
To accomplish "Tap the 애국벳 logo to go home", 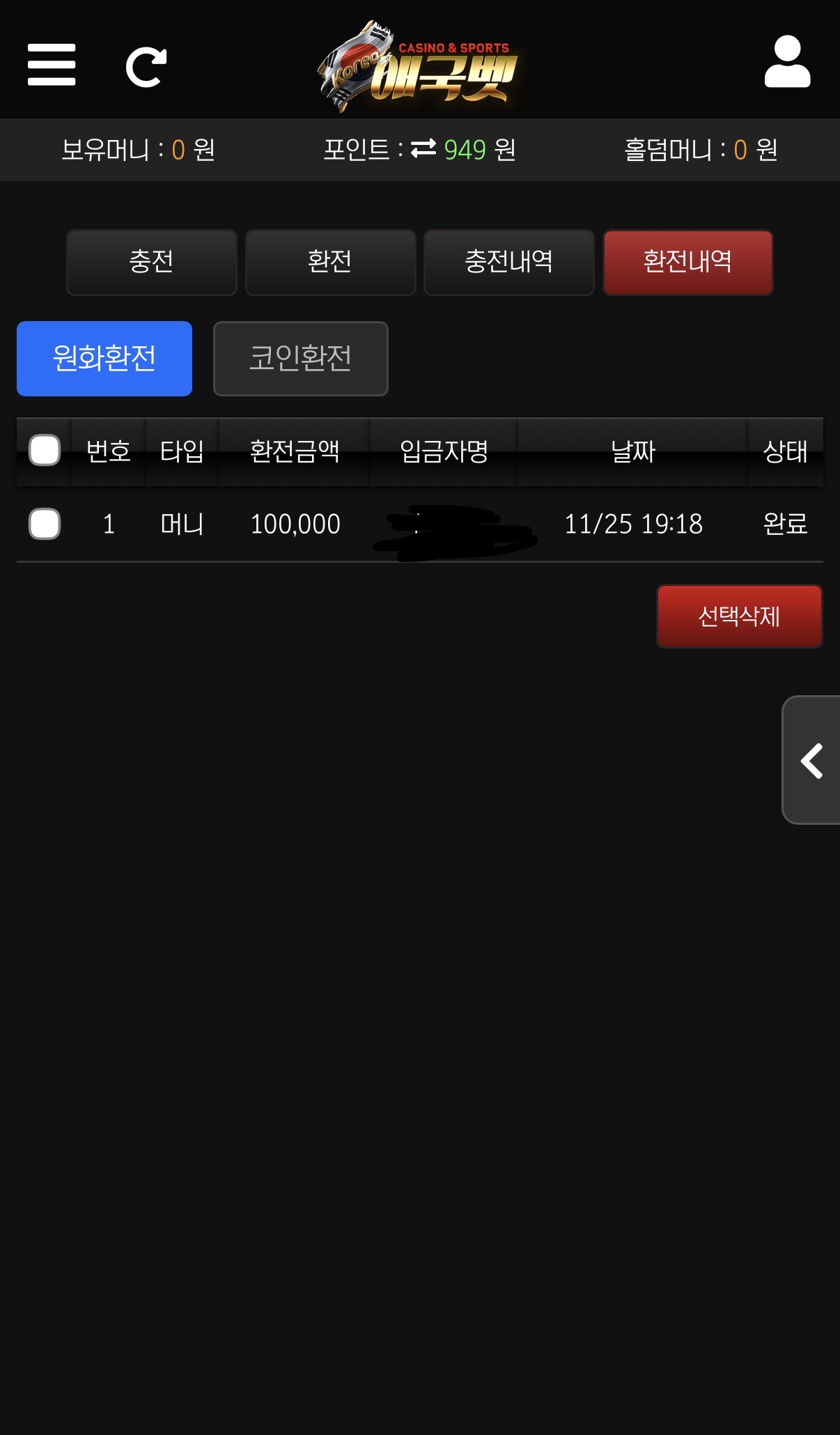I will 419,68.
